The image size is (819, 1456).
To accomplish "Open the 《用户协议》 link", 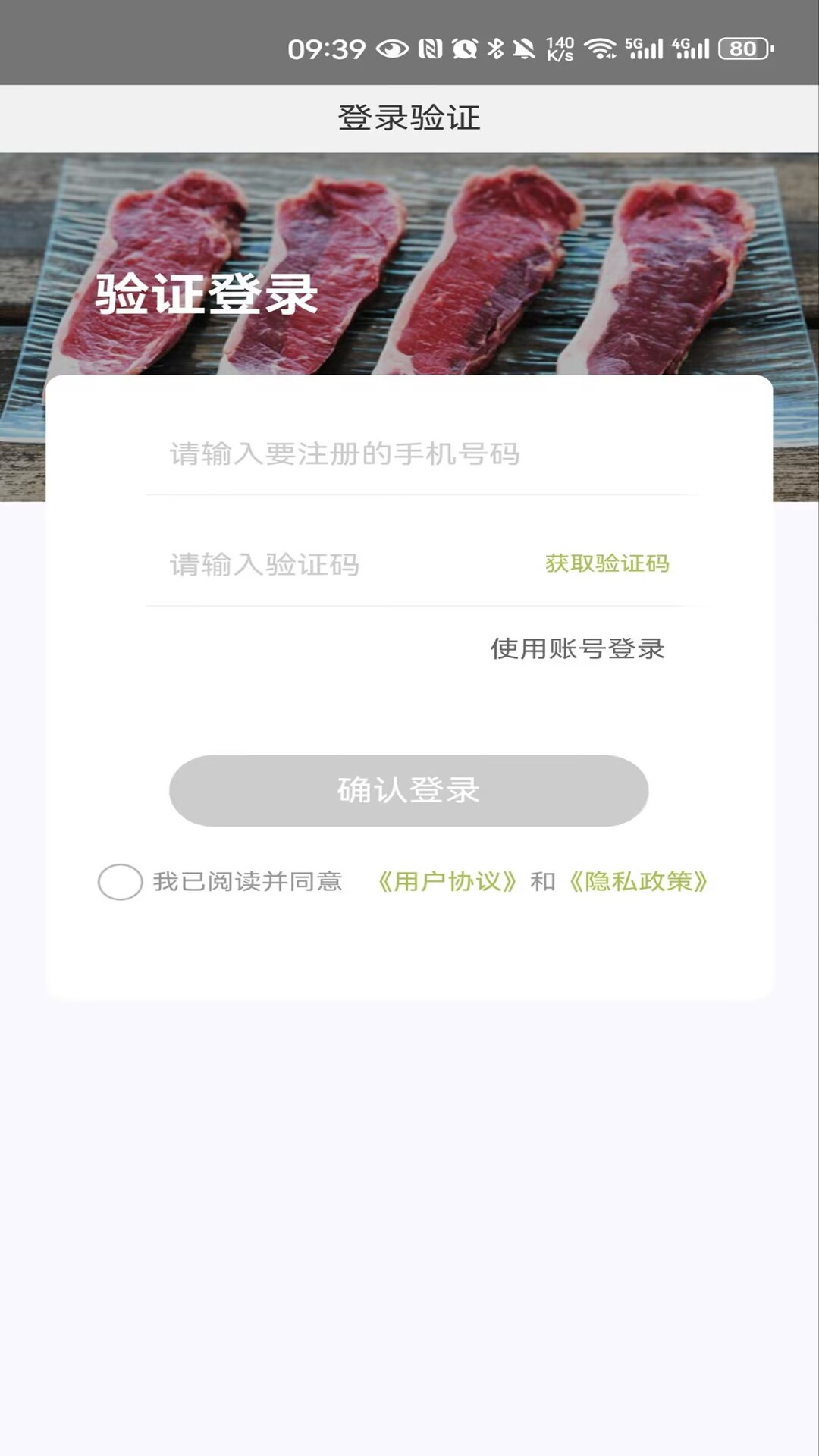I will 447,882.
